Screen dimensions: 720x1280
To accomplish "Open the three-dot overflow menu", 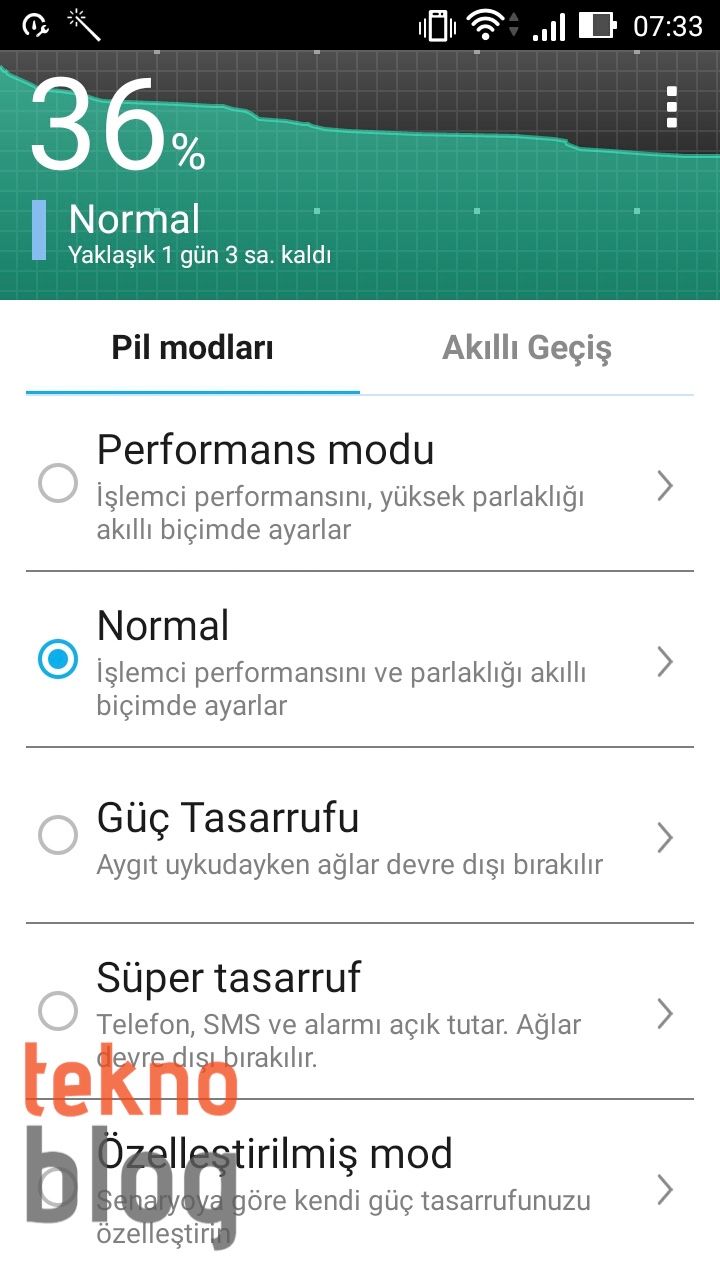I will coord(672,107).
